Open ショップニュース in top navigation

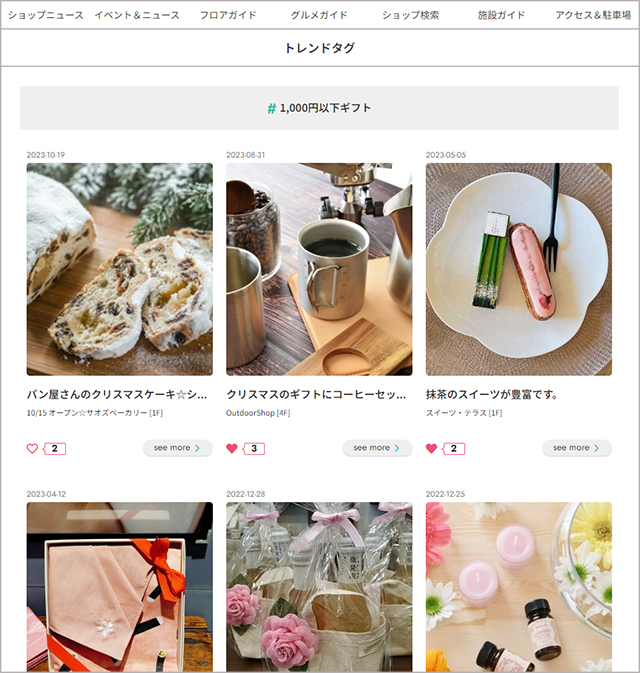(46, 15)
